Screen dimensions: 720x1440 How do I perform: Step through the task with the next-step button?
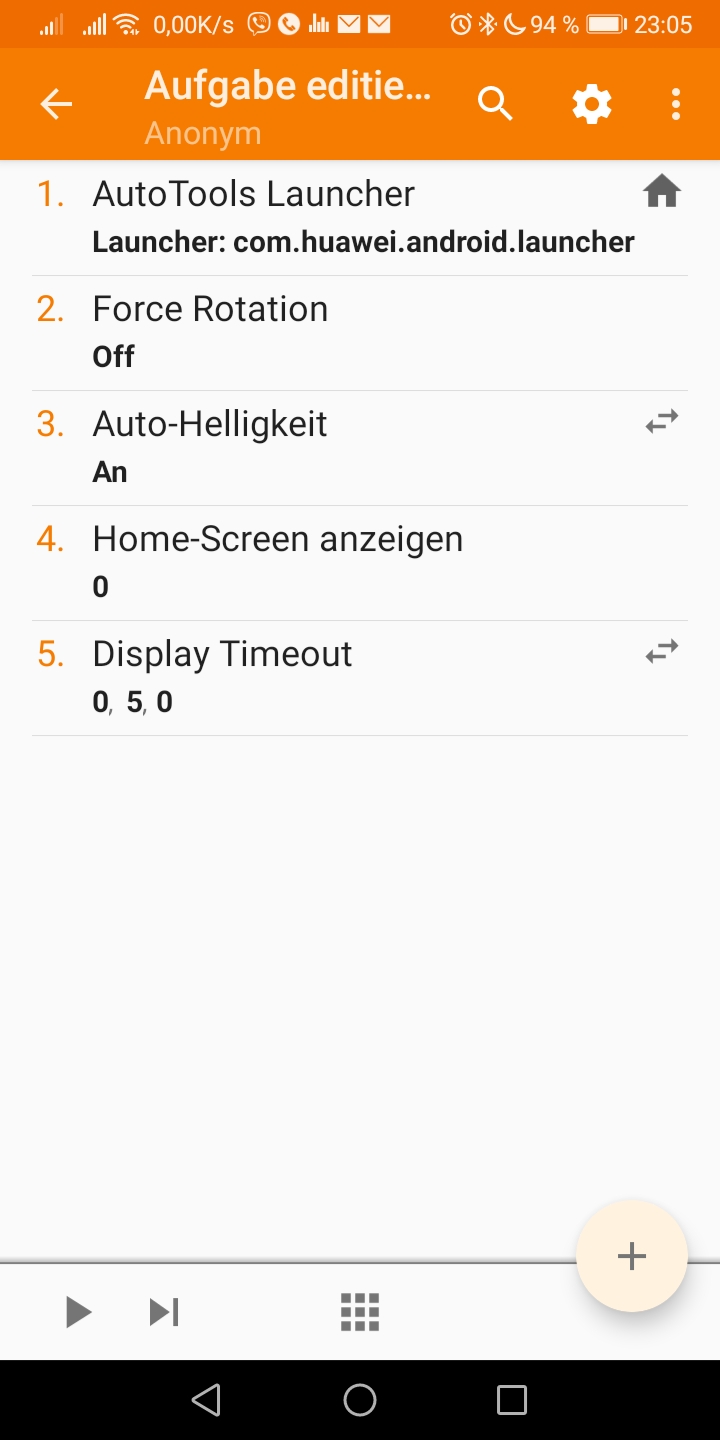click(164, 1311)
